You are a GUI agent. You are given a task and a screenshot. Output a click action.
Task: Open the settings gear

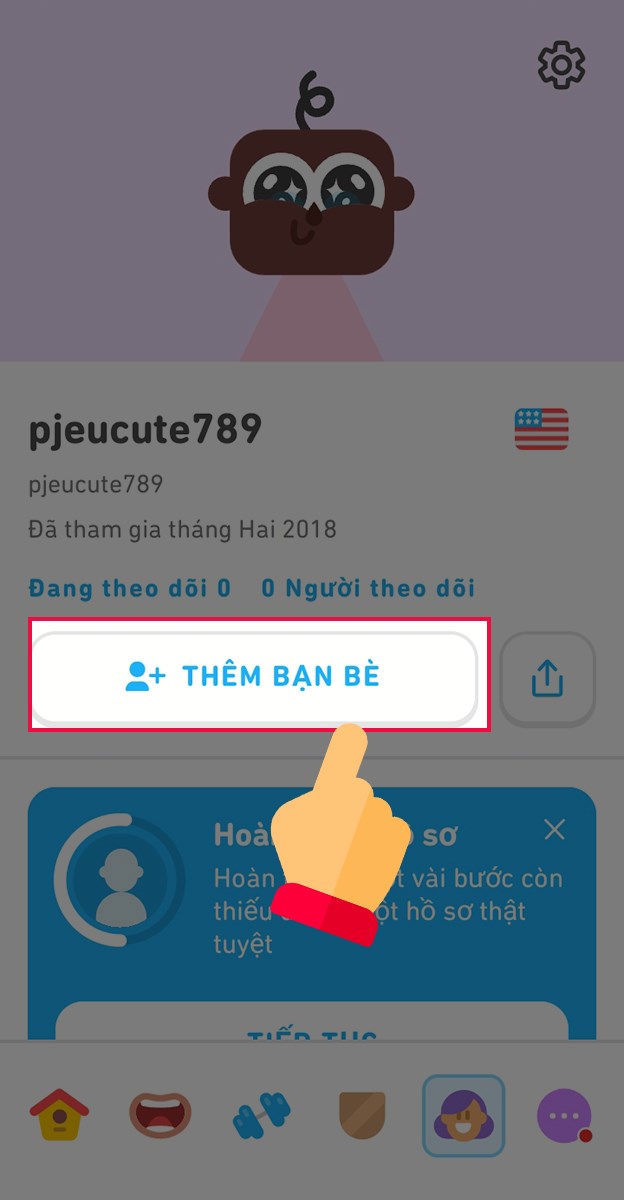561,65
